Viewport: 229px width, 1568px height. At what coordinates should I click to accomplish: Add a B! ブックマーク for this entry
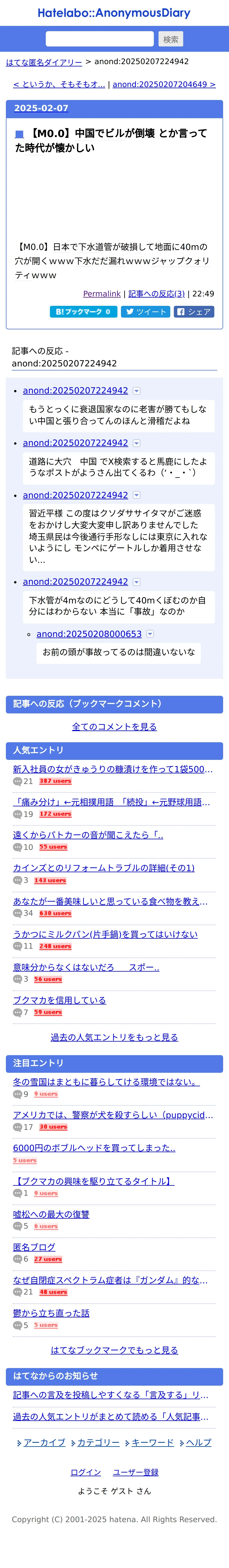point(83,312)
